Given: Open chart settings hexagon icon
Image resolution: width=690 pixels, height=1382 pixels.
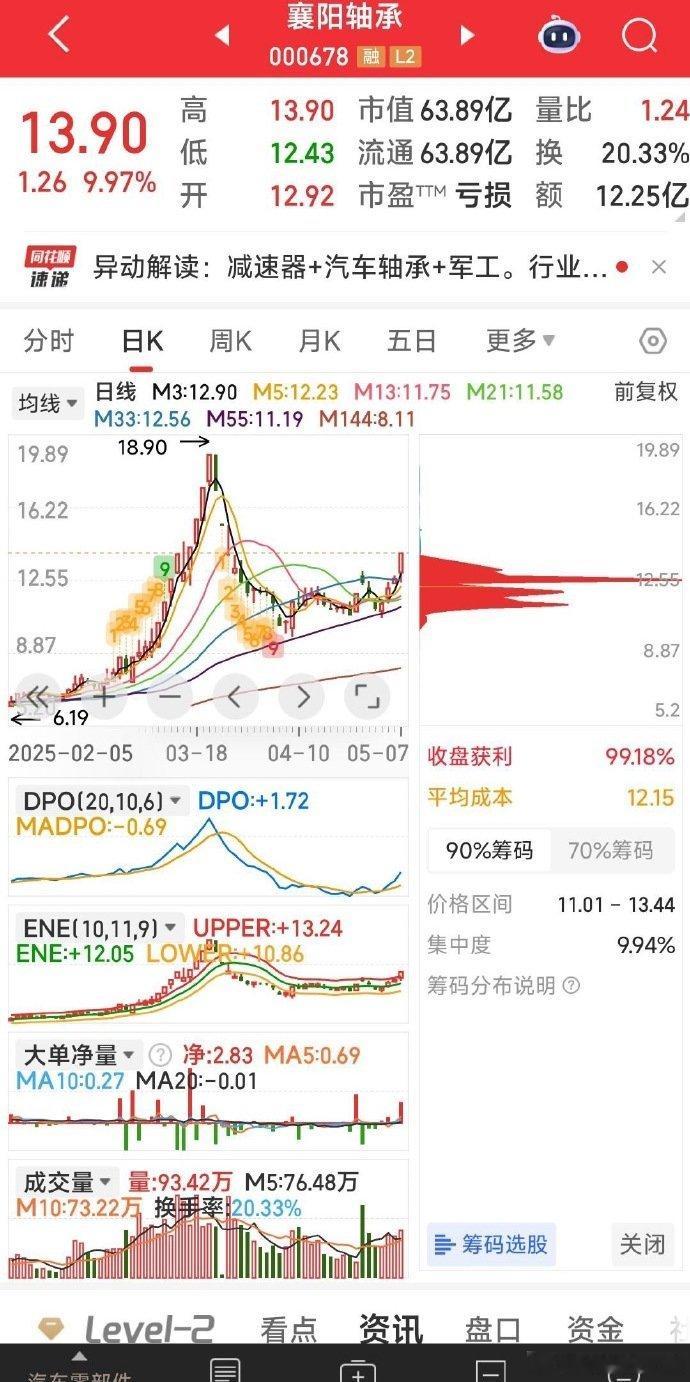Looking at the screenshot, I should tap(652, 341).
